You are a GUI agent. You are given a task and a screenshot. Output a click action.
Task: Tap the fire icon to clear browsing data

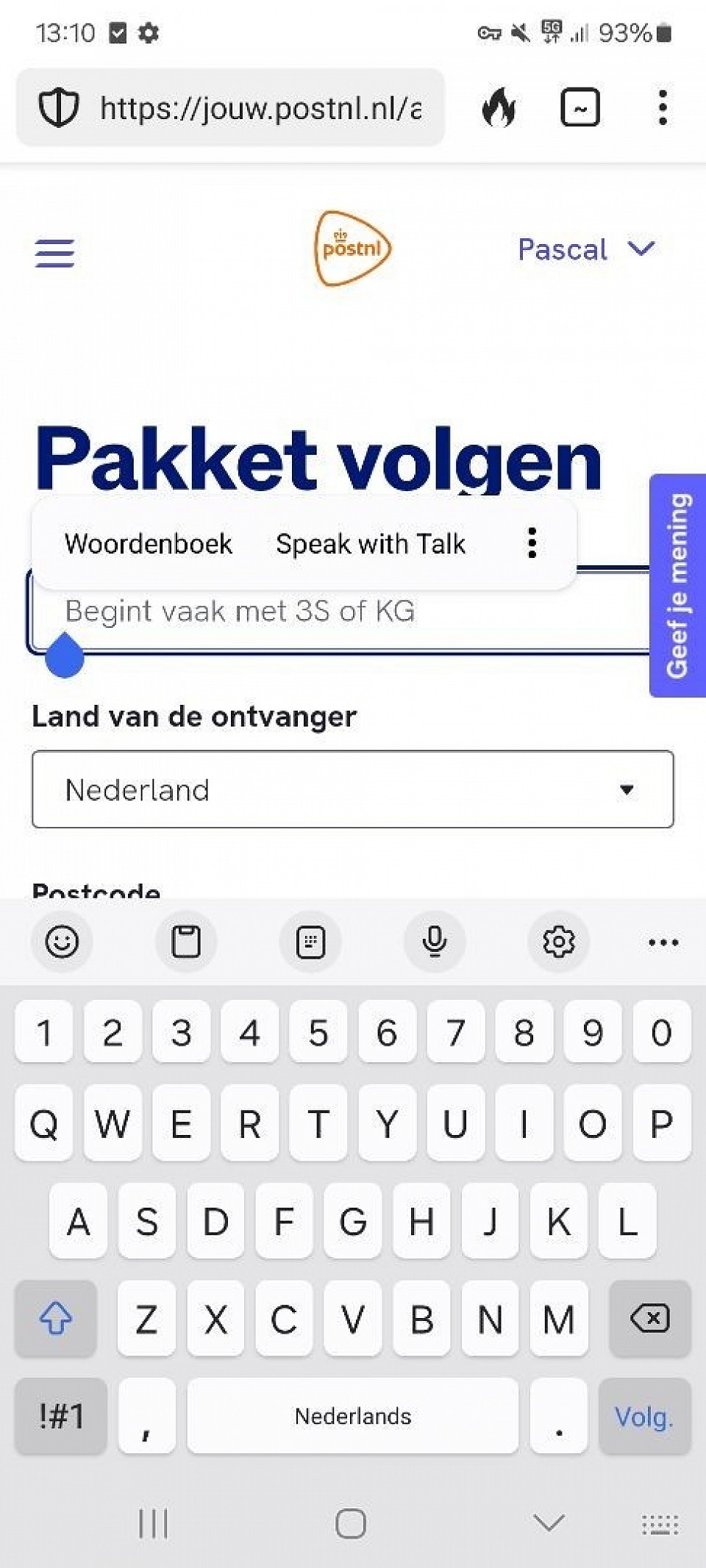point(499,108)
